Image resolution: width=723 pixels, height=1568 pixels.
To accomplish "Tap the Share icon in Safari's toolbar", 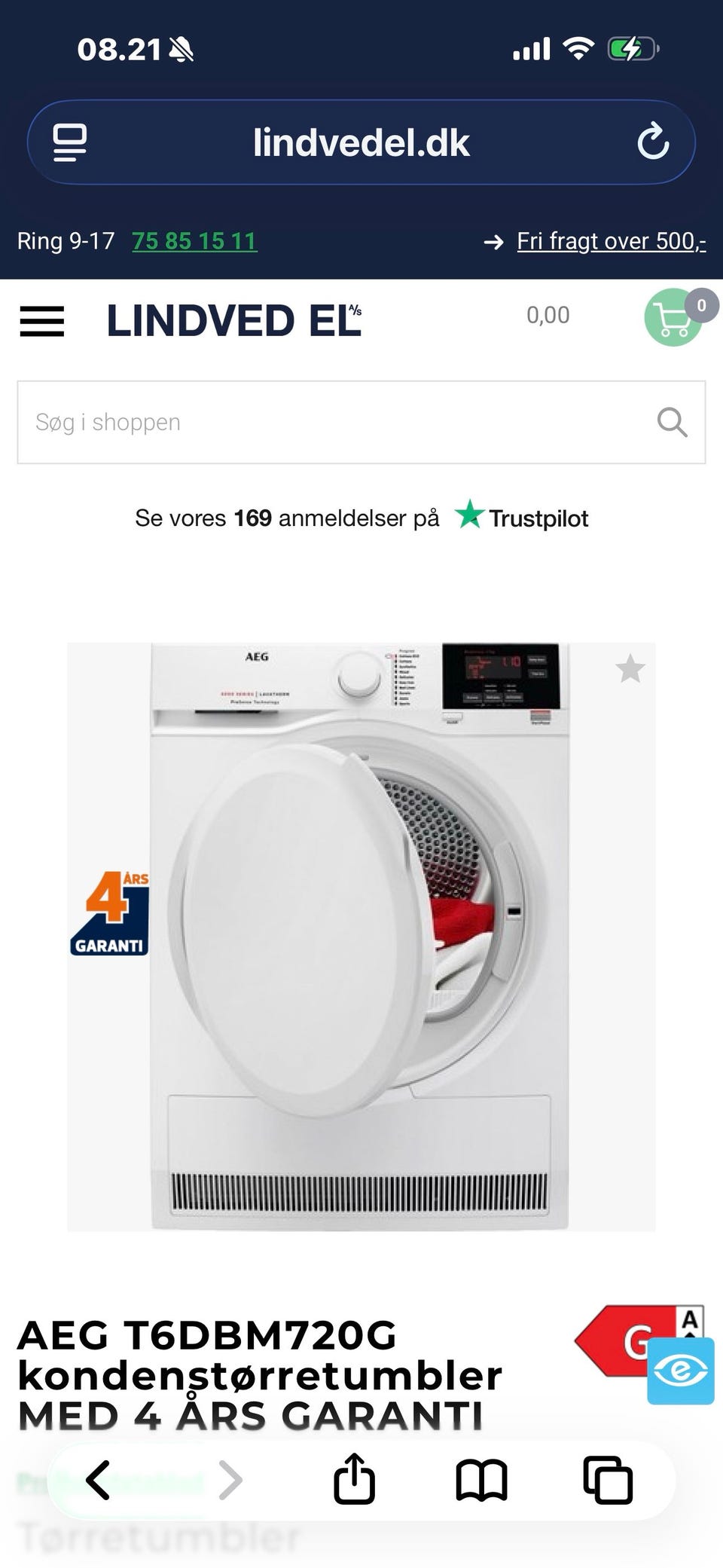I will (354, 1479).
